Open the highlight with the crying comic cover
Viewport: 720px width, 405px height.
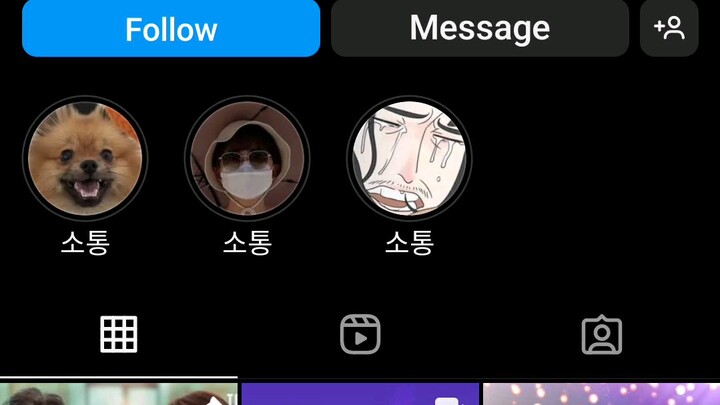(x=409, y=157)
